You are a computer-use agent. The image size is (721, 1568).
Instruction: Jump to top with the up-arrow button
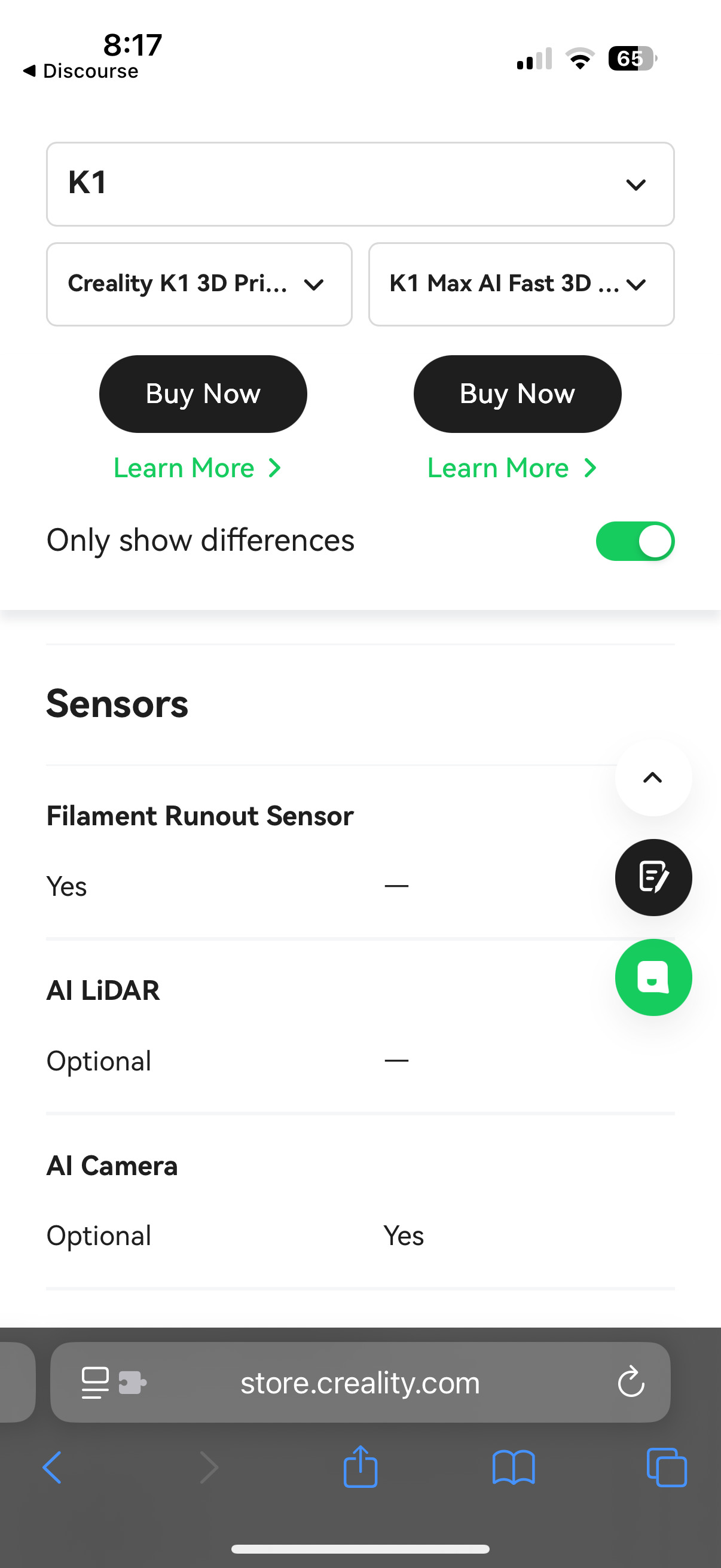point(653,777)
